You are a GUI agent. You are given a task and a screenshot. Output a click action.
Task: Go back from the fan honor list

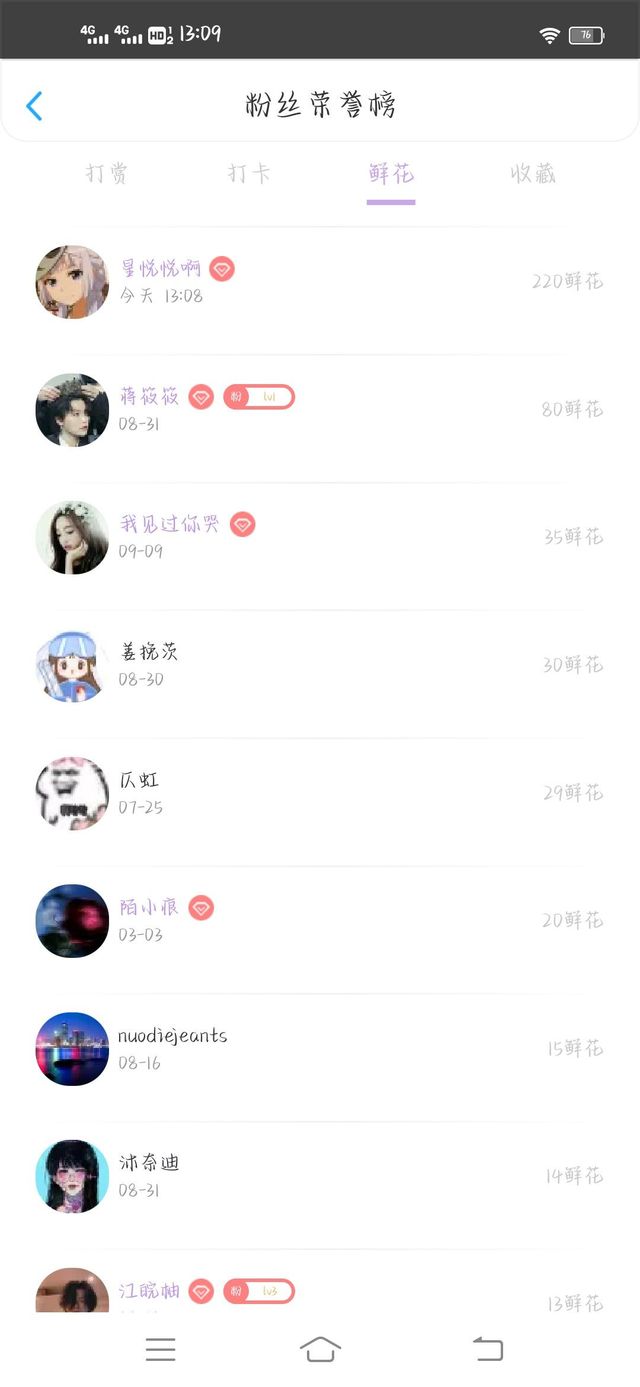coord(34,106)
